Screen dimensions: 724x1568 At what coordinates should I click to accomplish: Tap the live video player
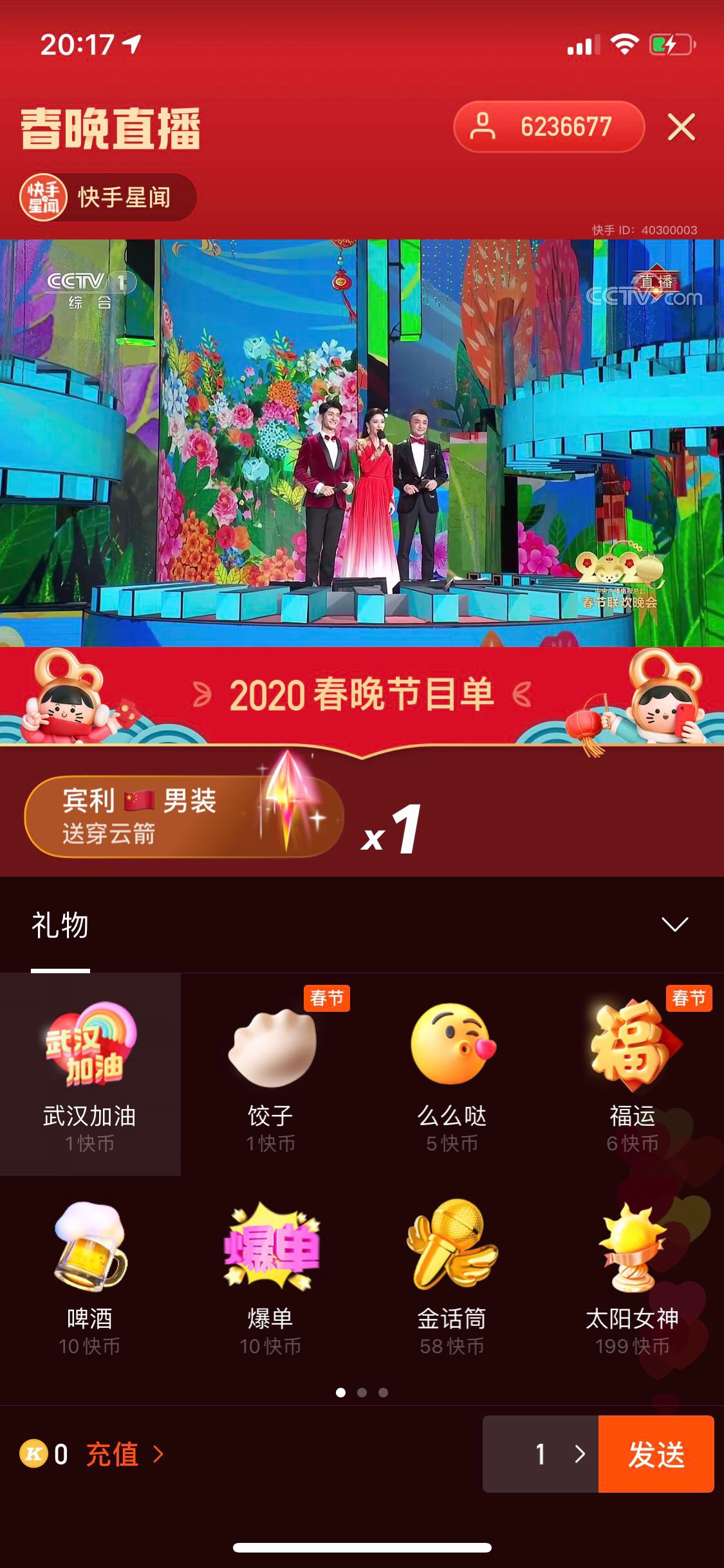pyautogui.click(x=362, y=443)
